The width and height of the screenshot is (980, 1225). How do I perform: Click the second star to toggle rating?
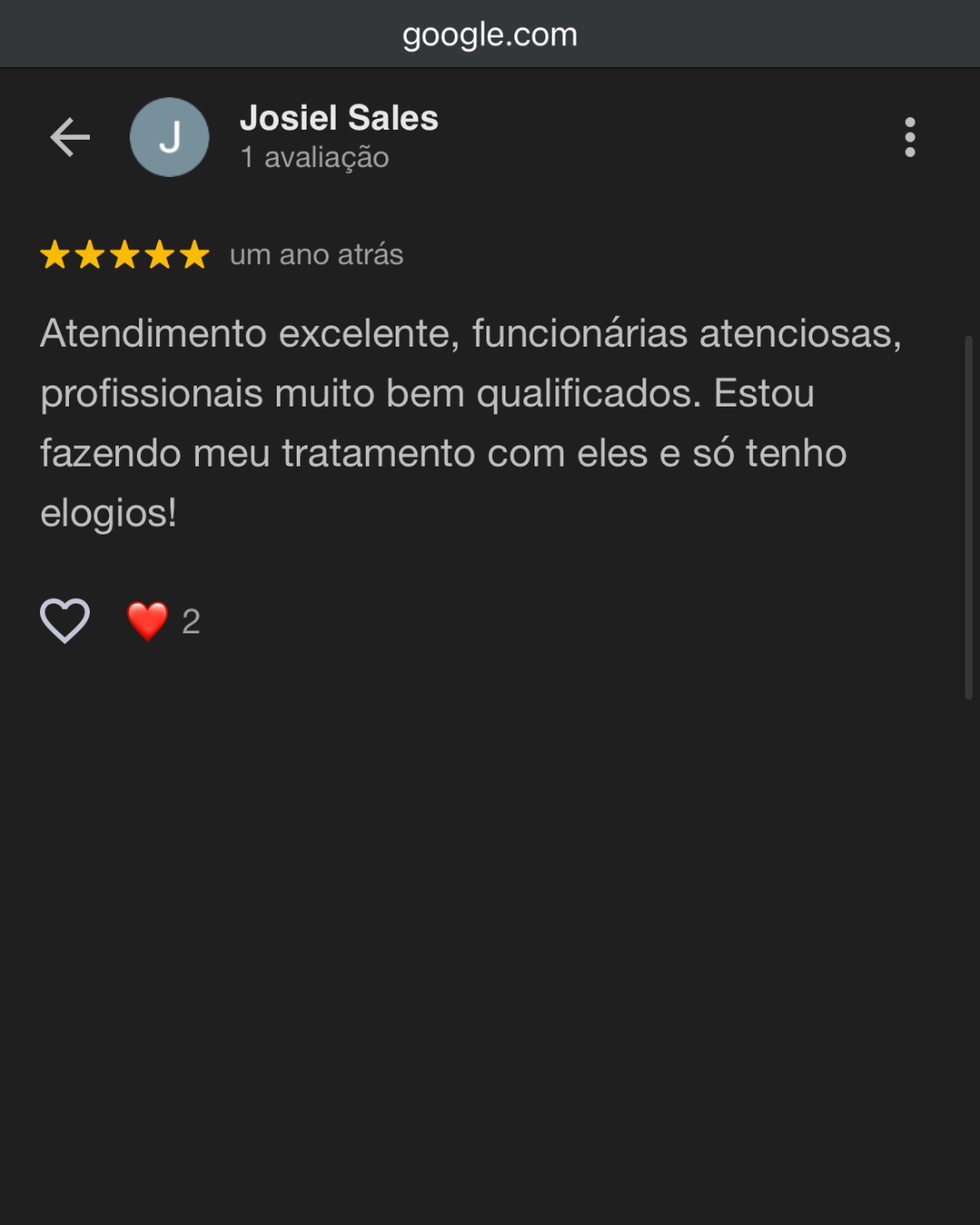click(x=90, y=254)
